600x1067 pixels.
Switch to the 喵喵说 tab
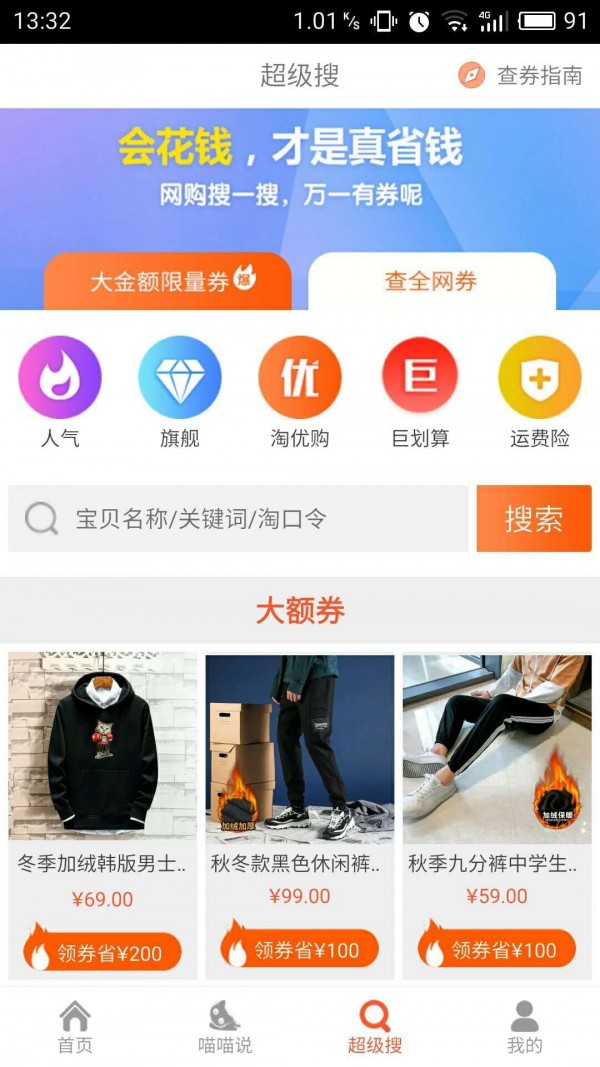[x=225, y=1027]
